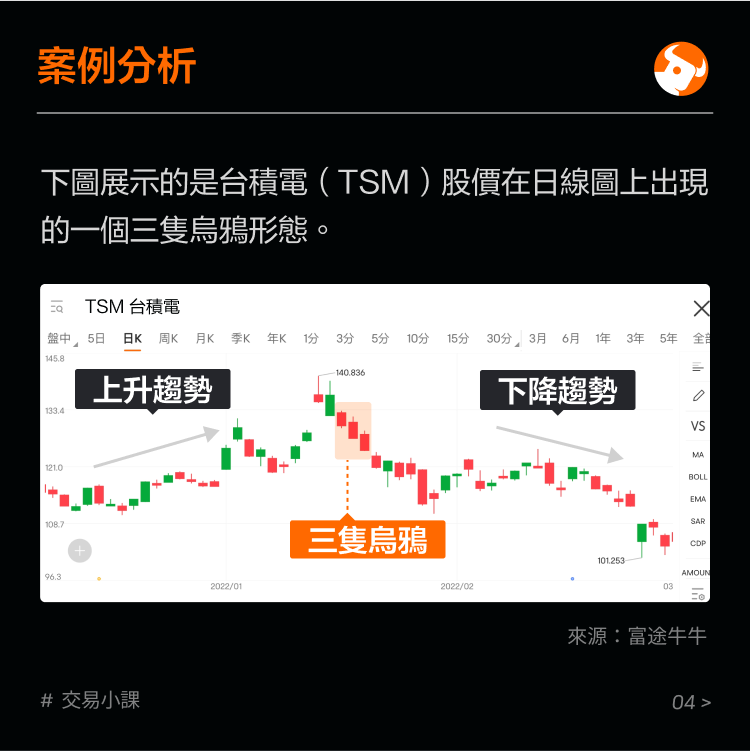Select the pencil drawing tool in the sidebar

click(698, 397)
